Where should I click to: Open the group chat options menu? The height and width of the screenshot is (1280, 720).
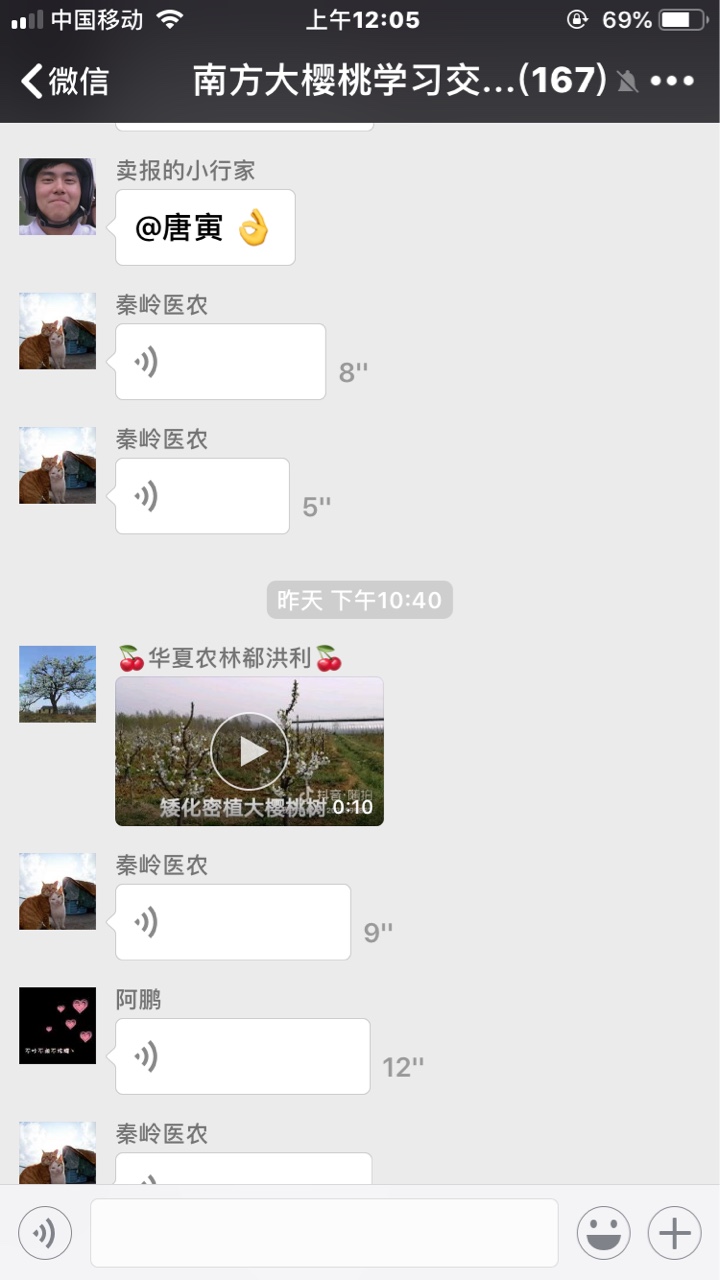coord(672,82)
